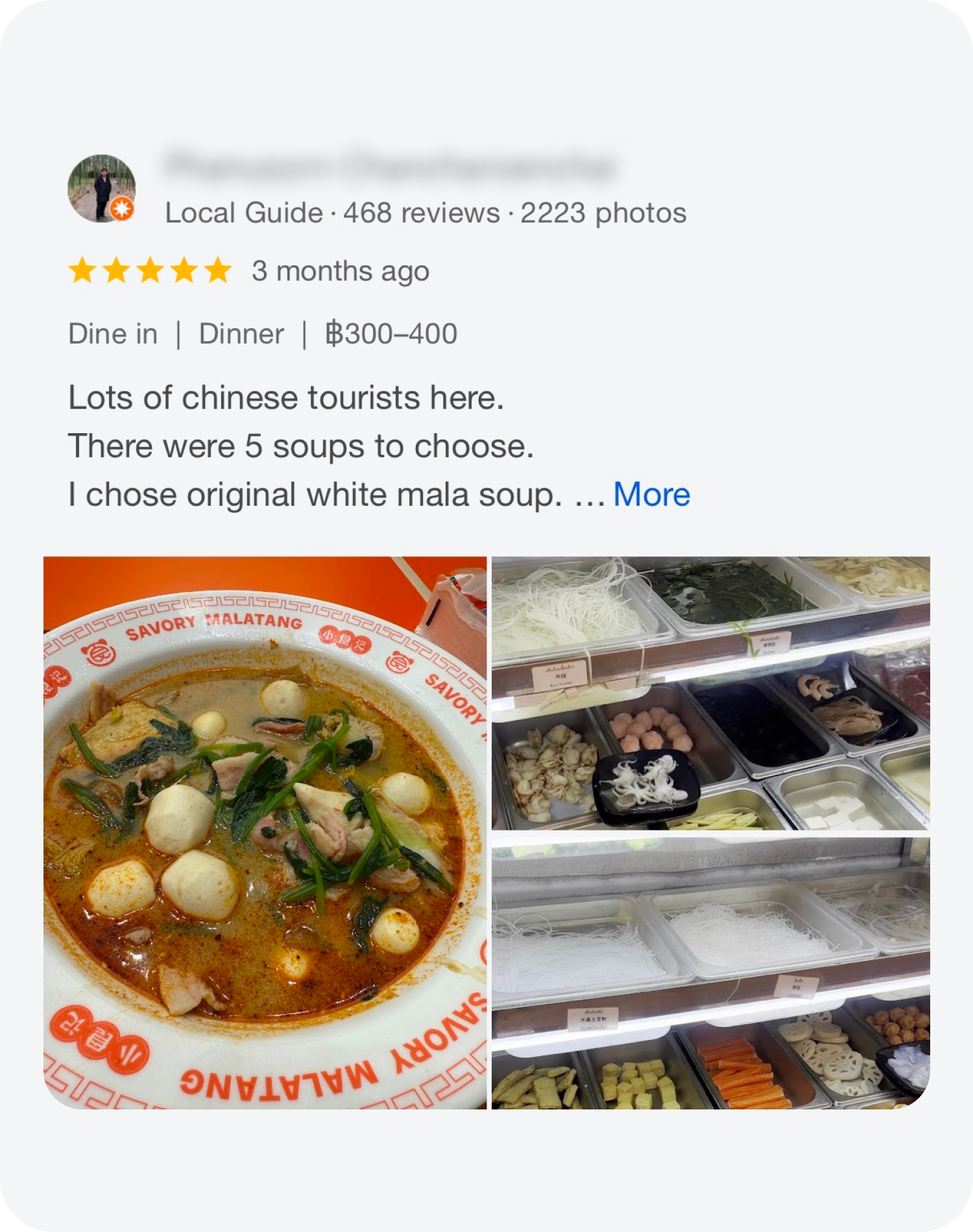Click the Dinner tag
This screenshot has height=1232, width=973.
(241, 333)
